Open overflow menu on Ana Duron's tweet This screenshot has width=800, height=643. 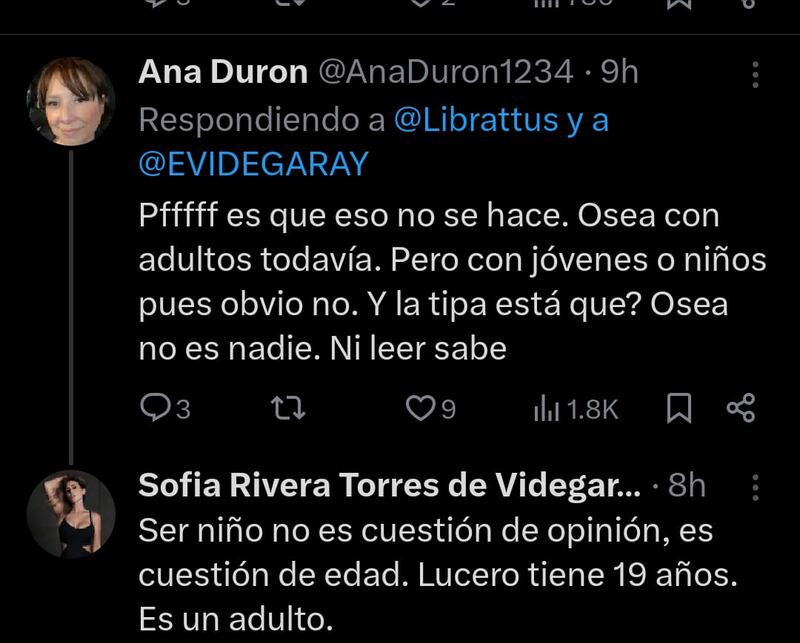pyautogui.click(x=756, y=74)
